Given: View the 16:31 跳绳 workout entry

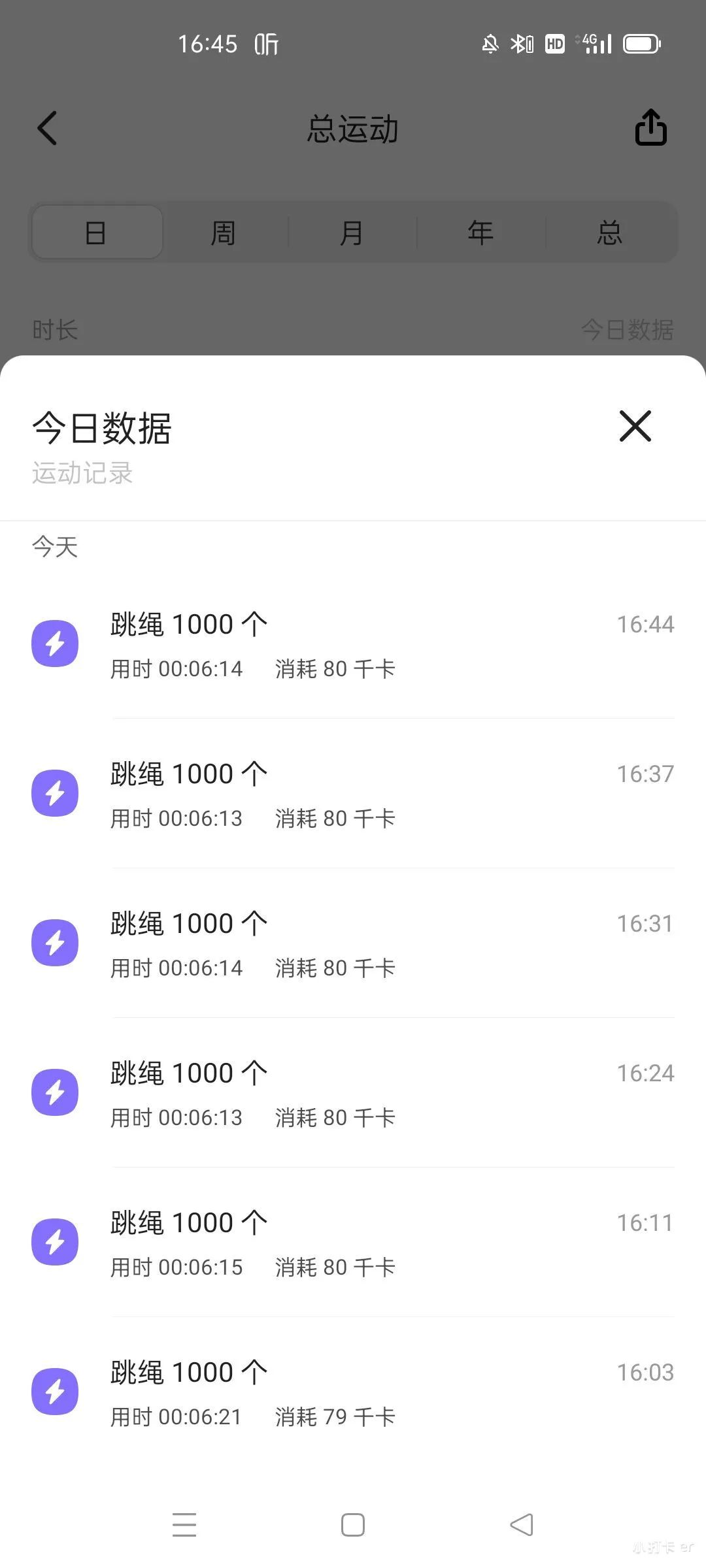Looking at the screenshot, I should [x=353, y=943].
